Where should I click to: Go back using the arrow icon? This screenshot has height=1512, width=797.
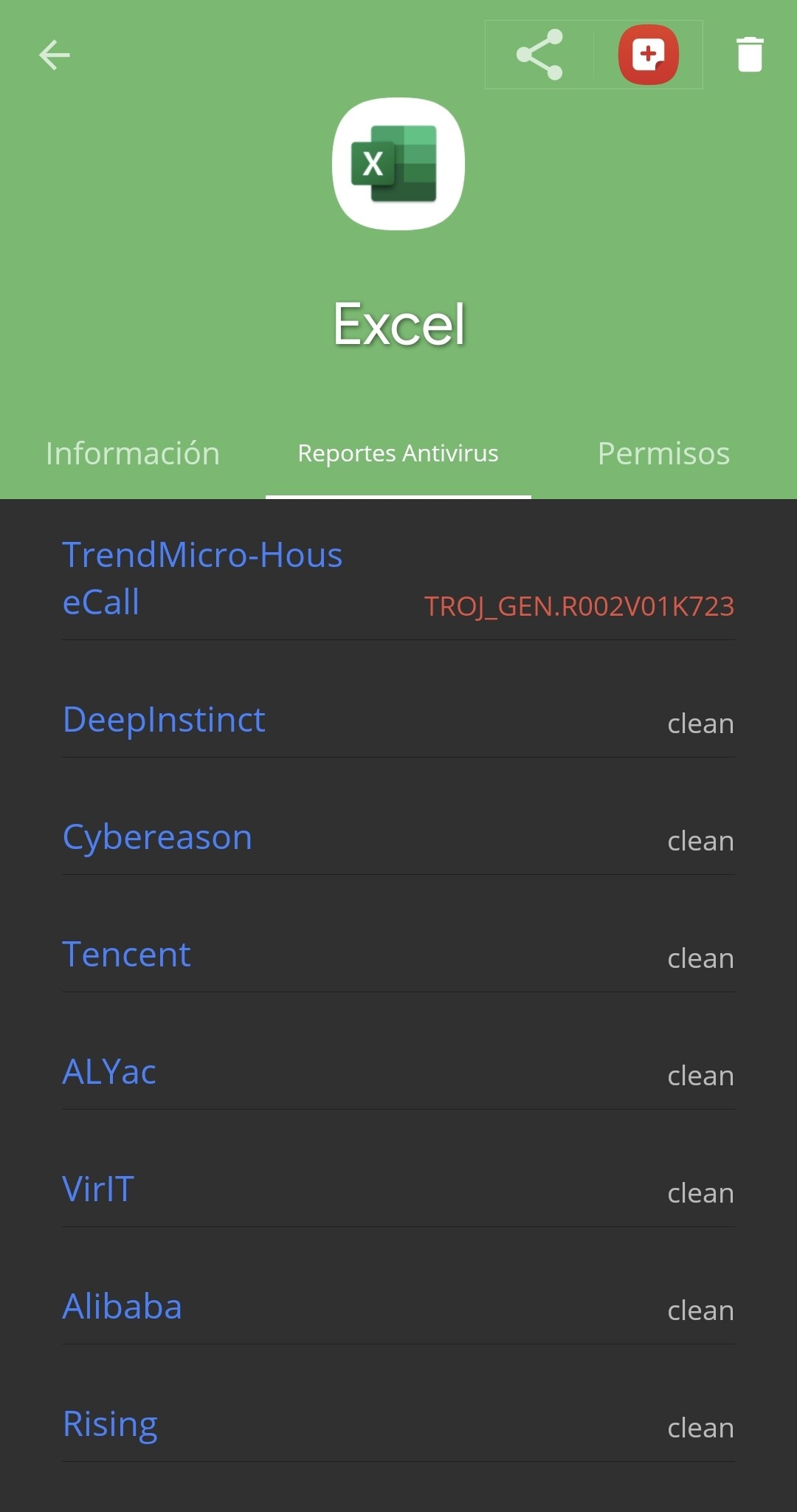click(x=54, y=55)
